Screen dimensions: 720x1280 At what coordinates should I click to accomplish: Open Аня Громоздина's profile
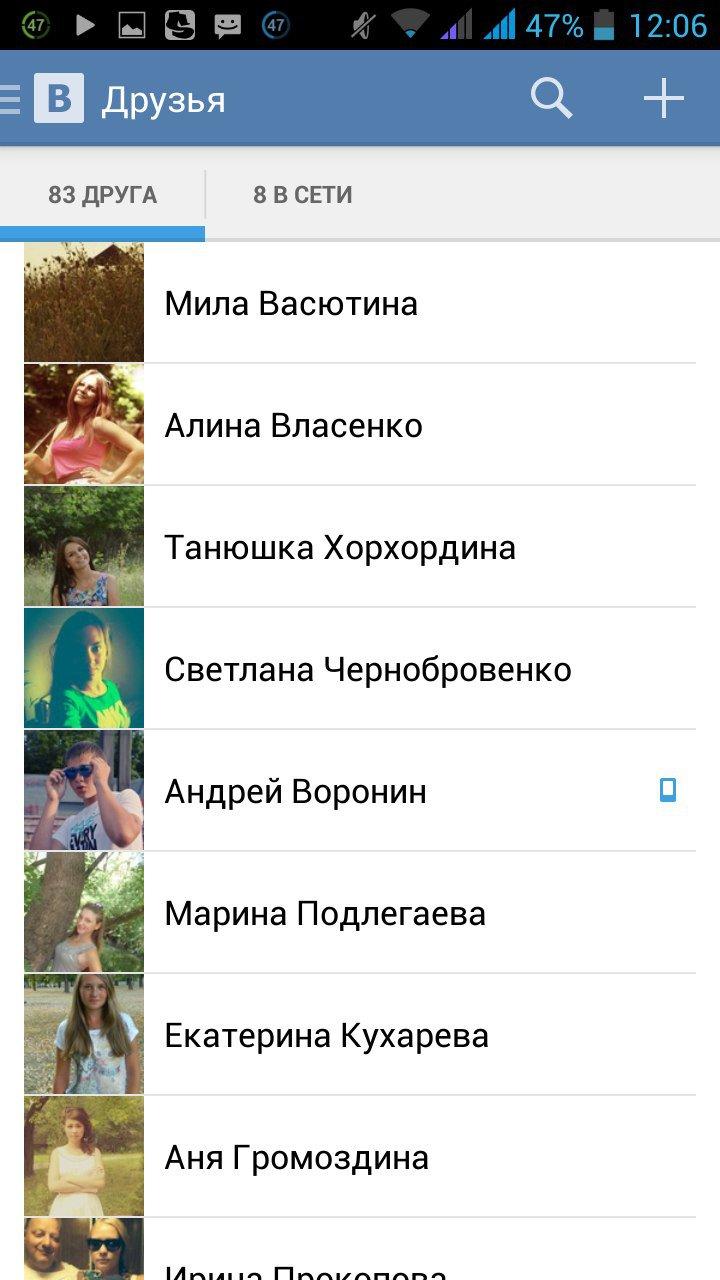pos(296,1158)
